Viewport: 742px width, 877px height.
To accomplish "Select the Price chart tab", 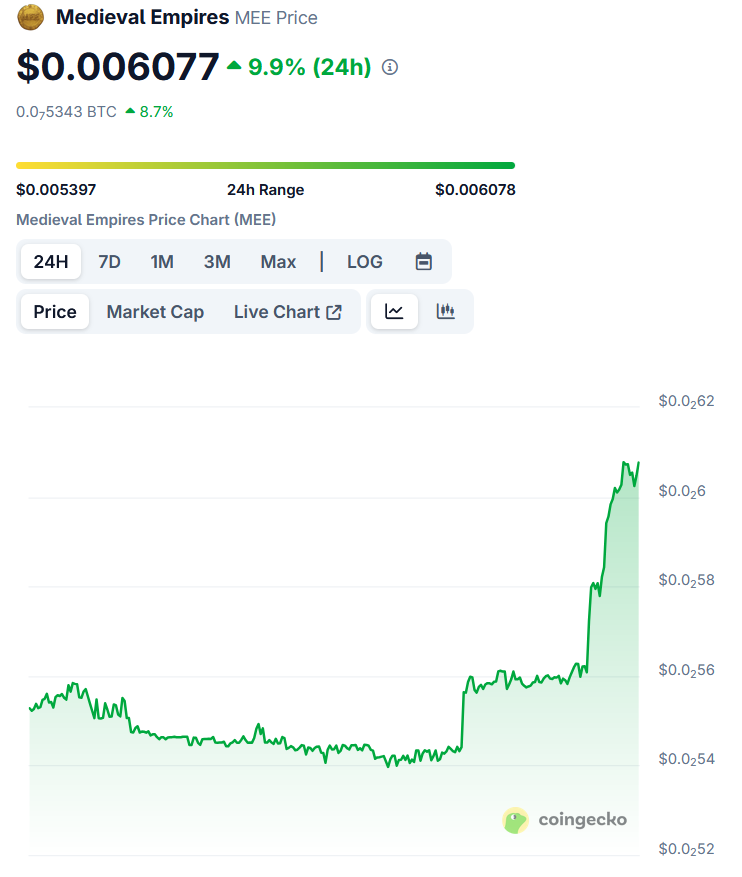I will [x=55, y=312].
